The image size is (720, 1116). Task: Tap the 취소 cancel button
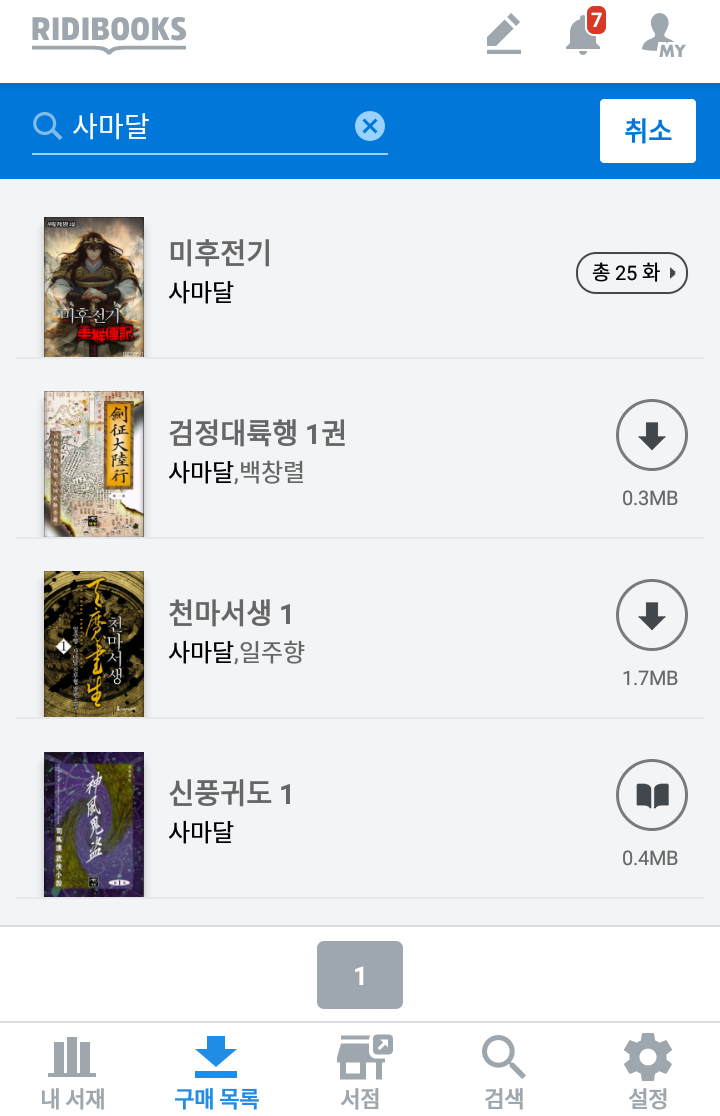(647, 131)
